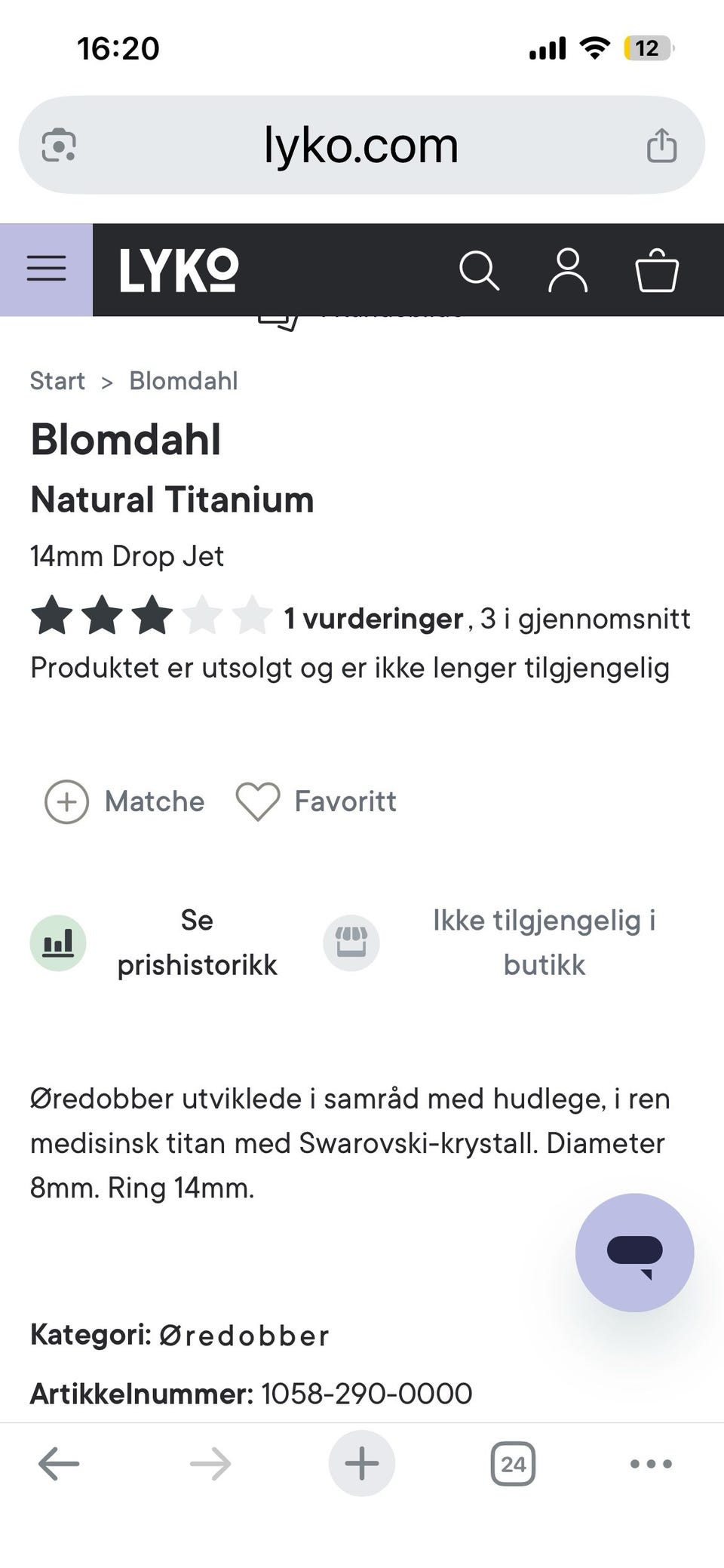
Task: Open the chat support bubble
Action: pos(634,1253)
